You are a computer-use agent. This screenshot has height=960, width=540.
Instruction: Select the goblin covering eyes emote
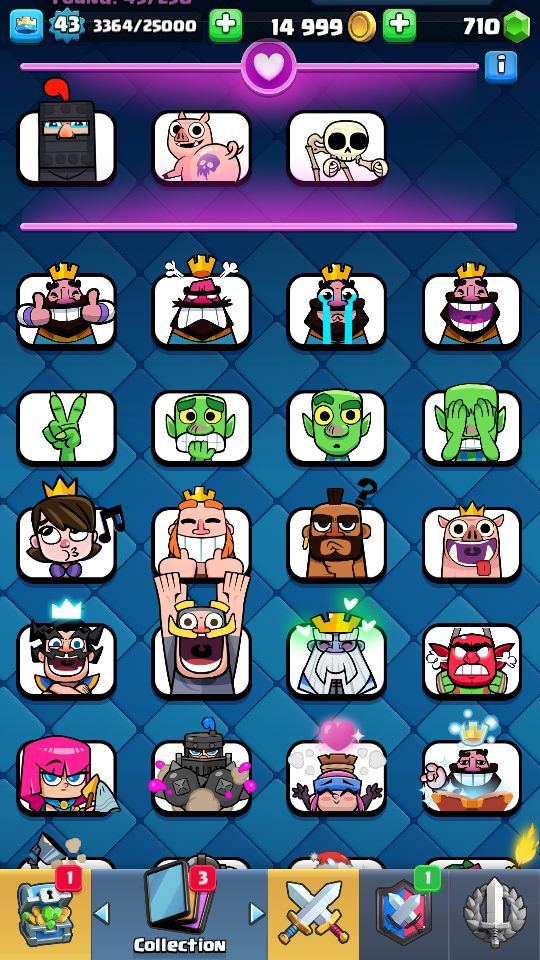(x=472, y=427)
